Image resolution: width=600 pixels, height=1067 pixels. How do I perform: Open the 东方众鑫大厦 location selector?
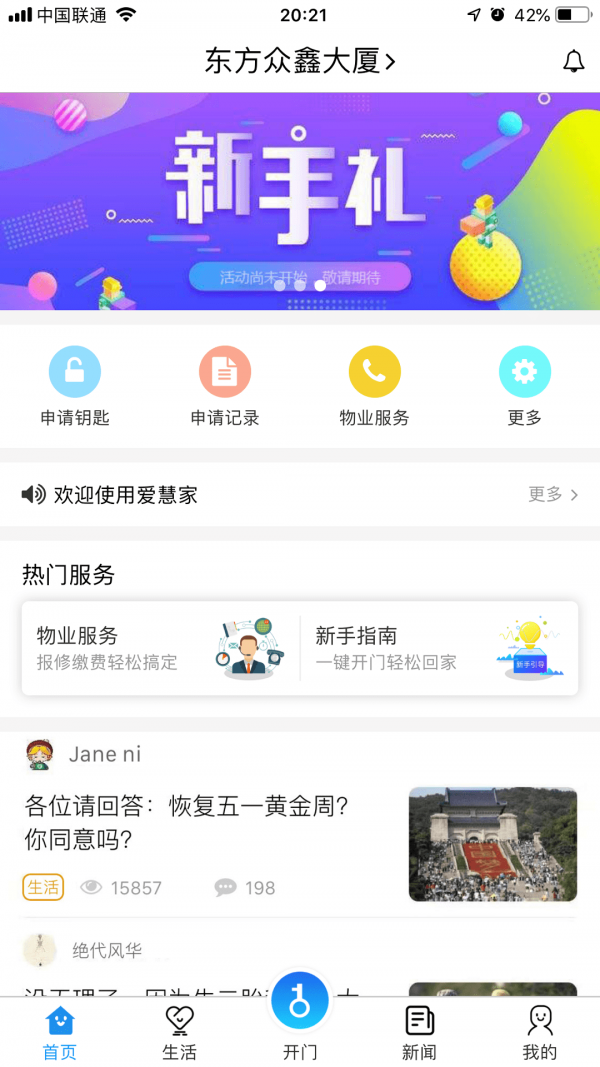[x=300, y=62]
